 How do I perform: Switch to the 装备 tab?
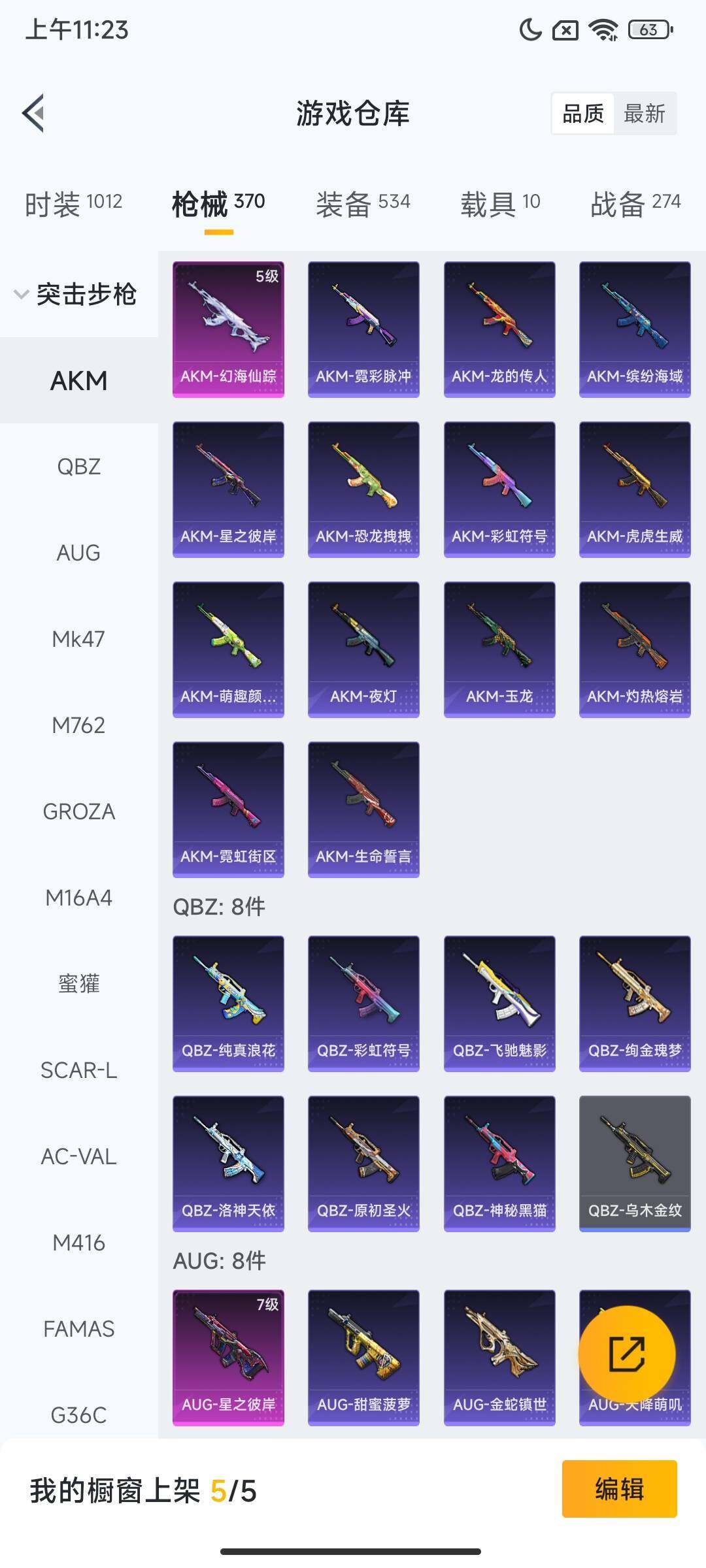[363, 203]
